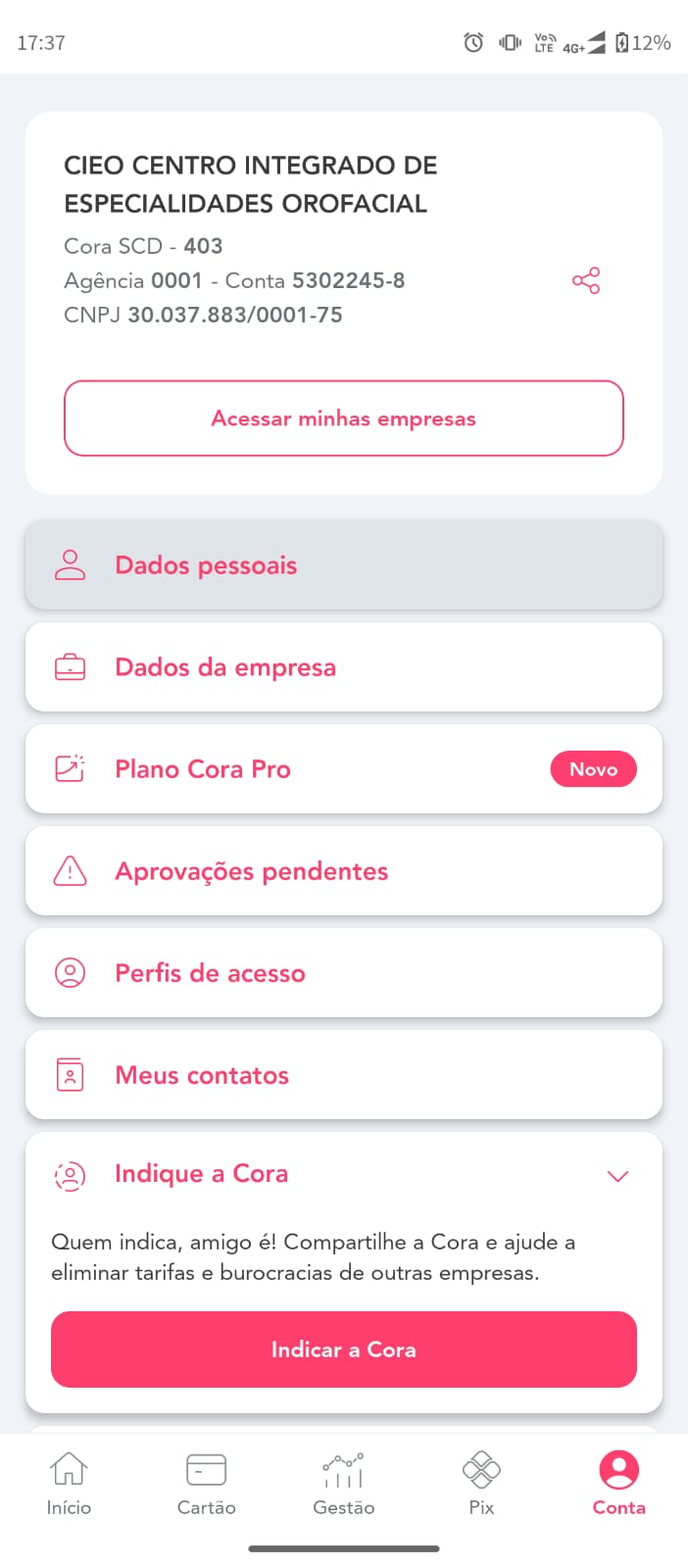Collapse the Indique a Cora section
This screenshot has height=1568, width=688.
coord(617,1176)
